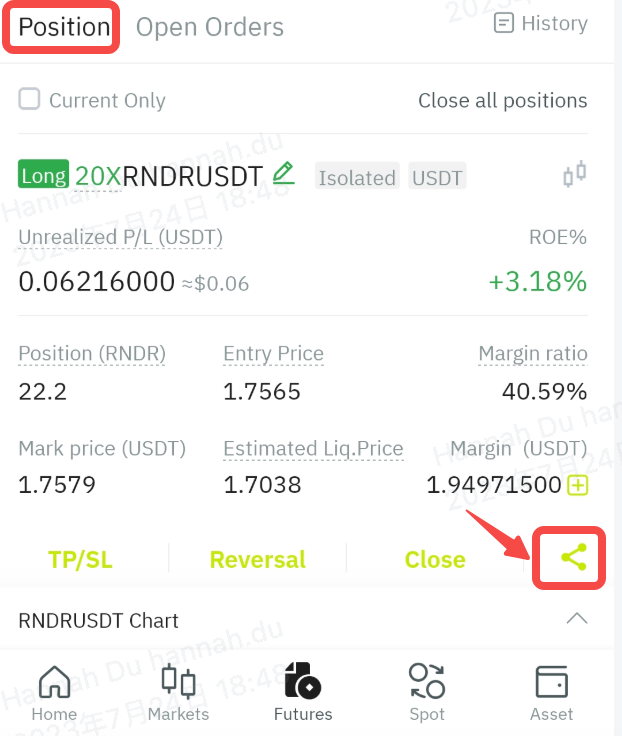Check the Current Only checkbox
Screen dimensions: 622x736
(x=30, y=99)
